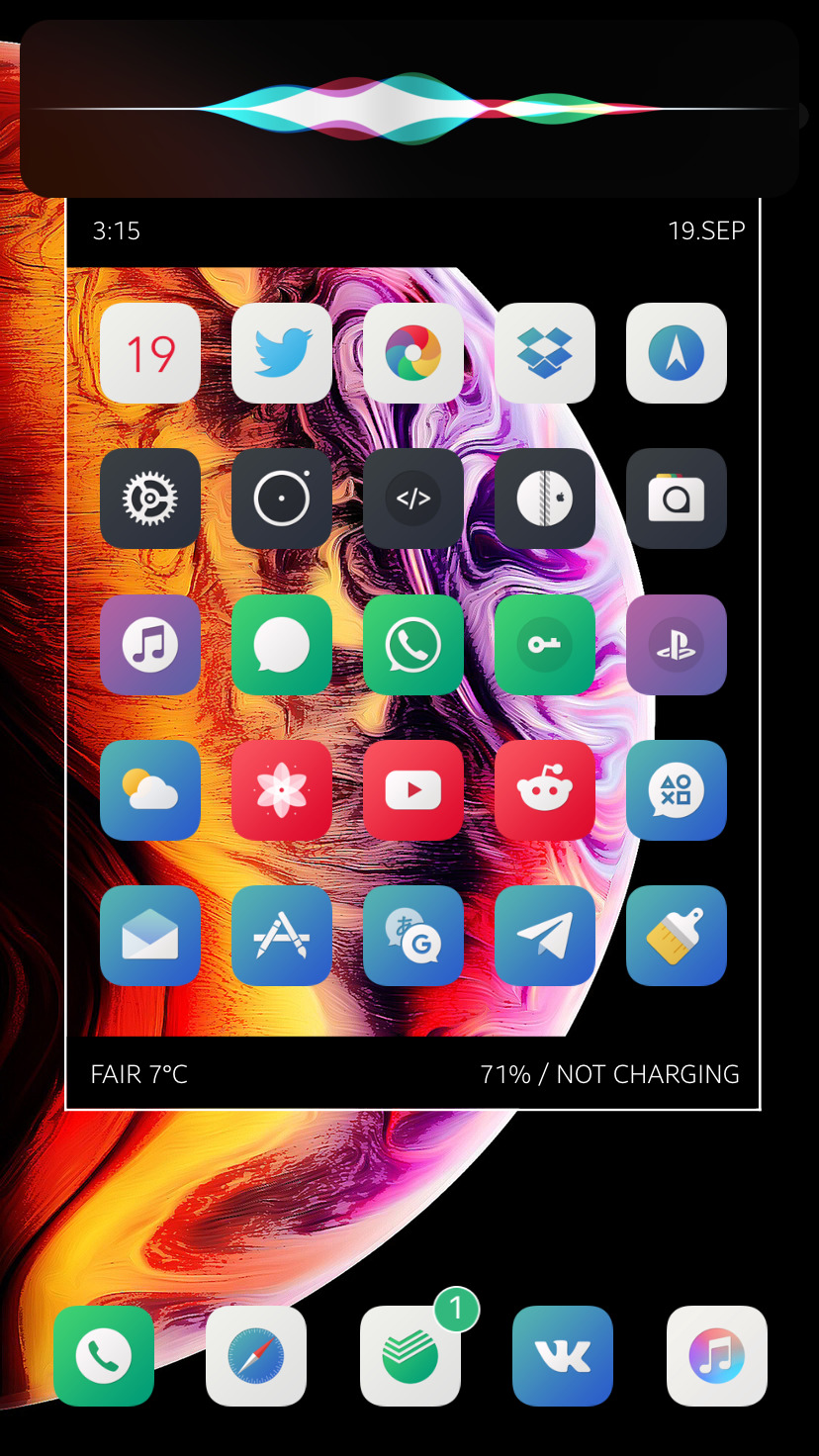The width and height of the screenshot is (819, 1456).
Task: Launch the Twitter app
Action: [x=282, y=353]
